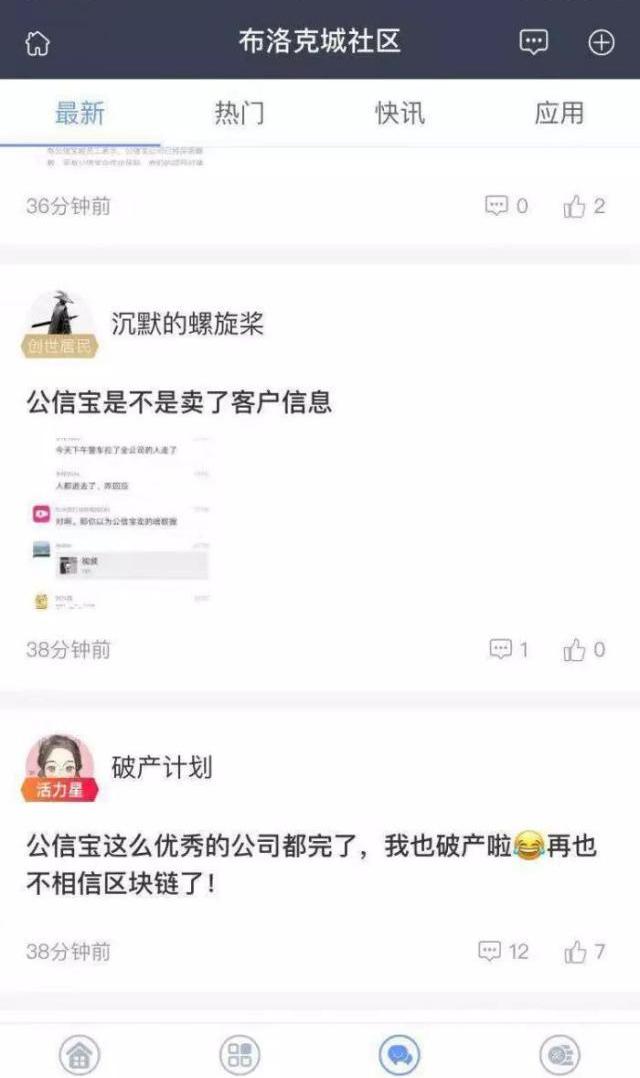
Task: Select the 最新 tab
Action: (80, 113)
